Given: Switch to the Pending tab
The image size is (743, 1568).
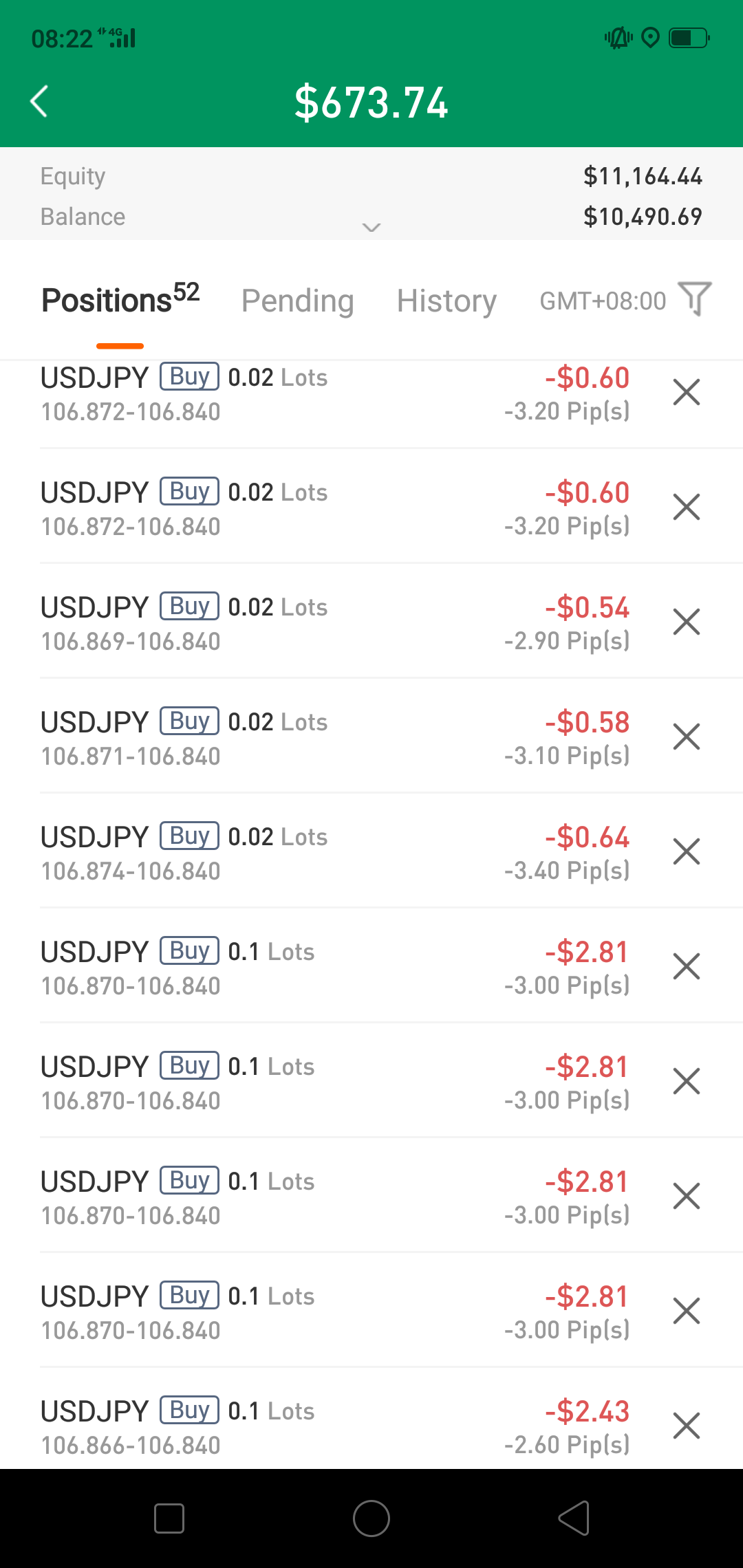Looking at the screenshot, I should tap(297, 301).
